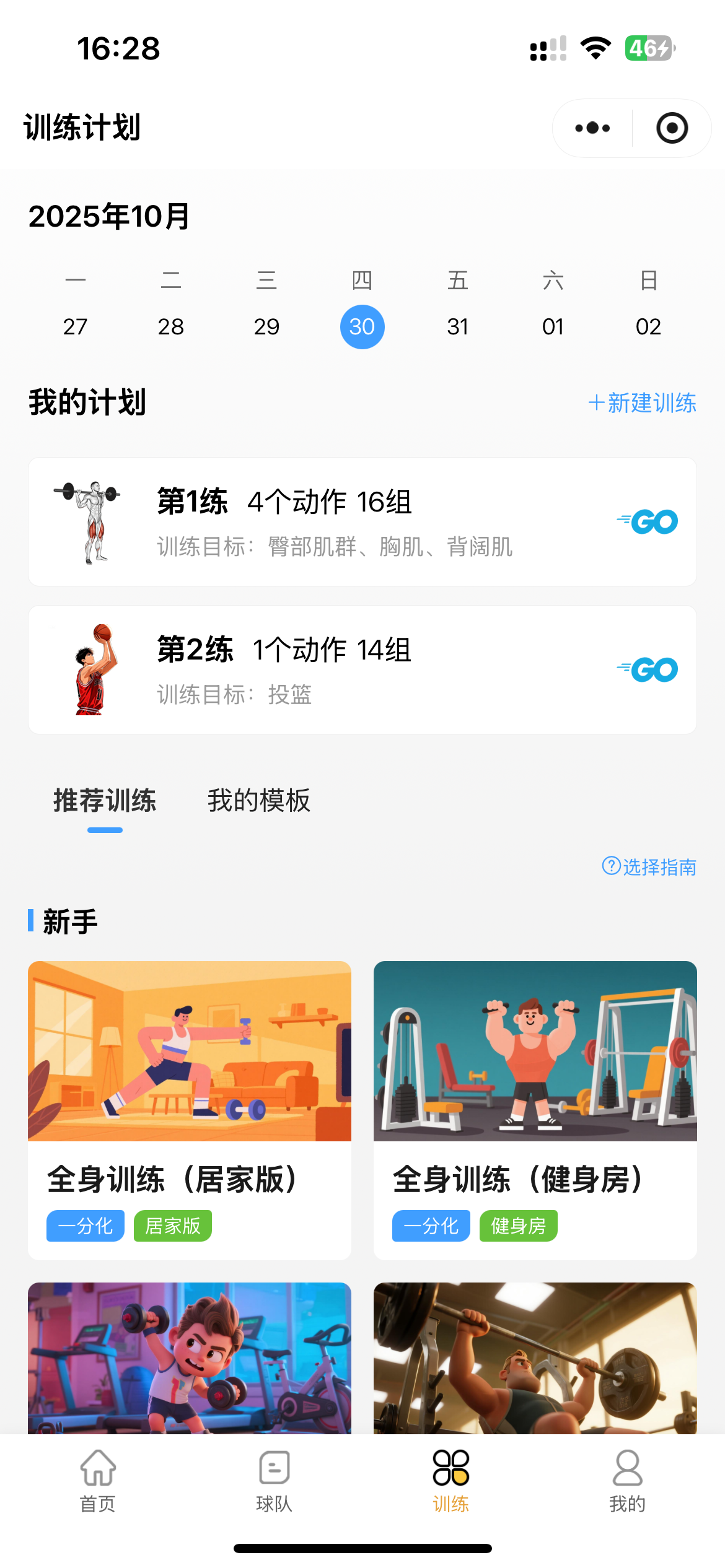725x1568 pixels.
Task: Tap the 一分化 blue tag on gym plan
Action: click(x=431, y=1225)
